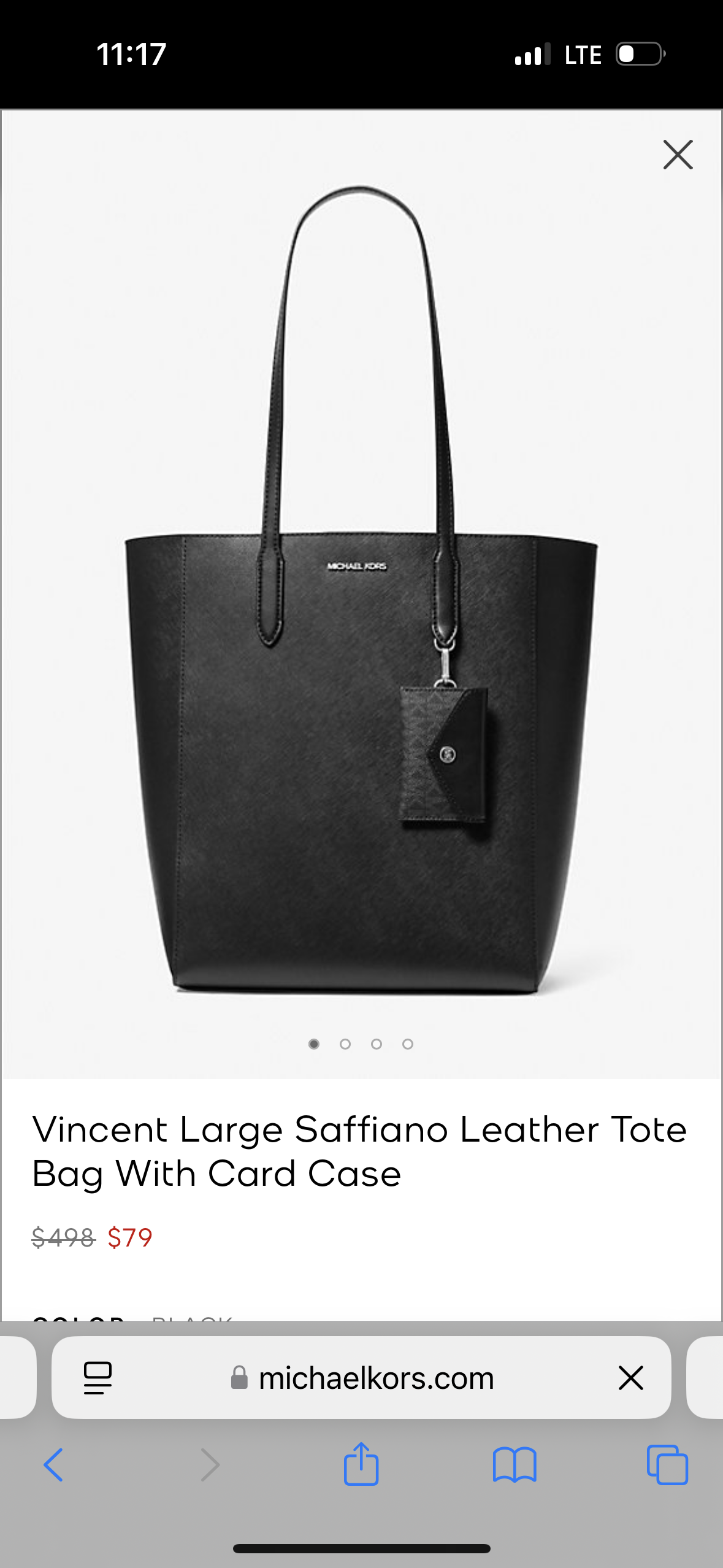
Task: Open Safari bookmarks
Action: (515, 1465)
